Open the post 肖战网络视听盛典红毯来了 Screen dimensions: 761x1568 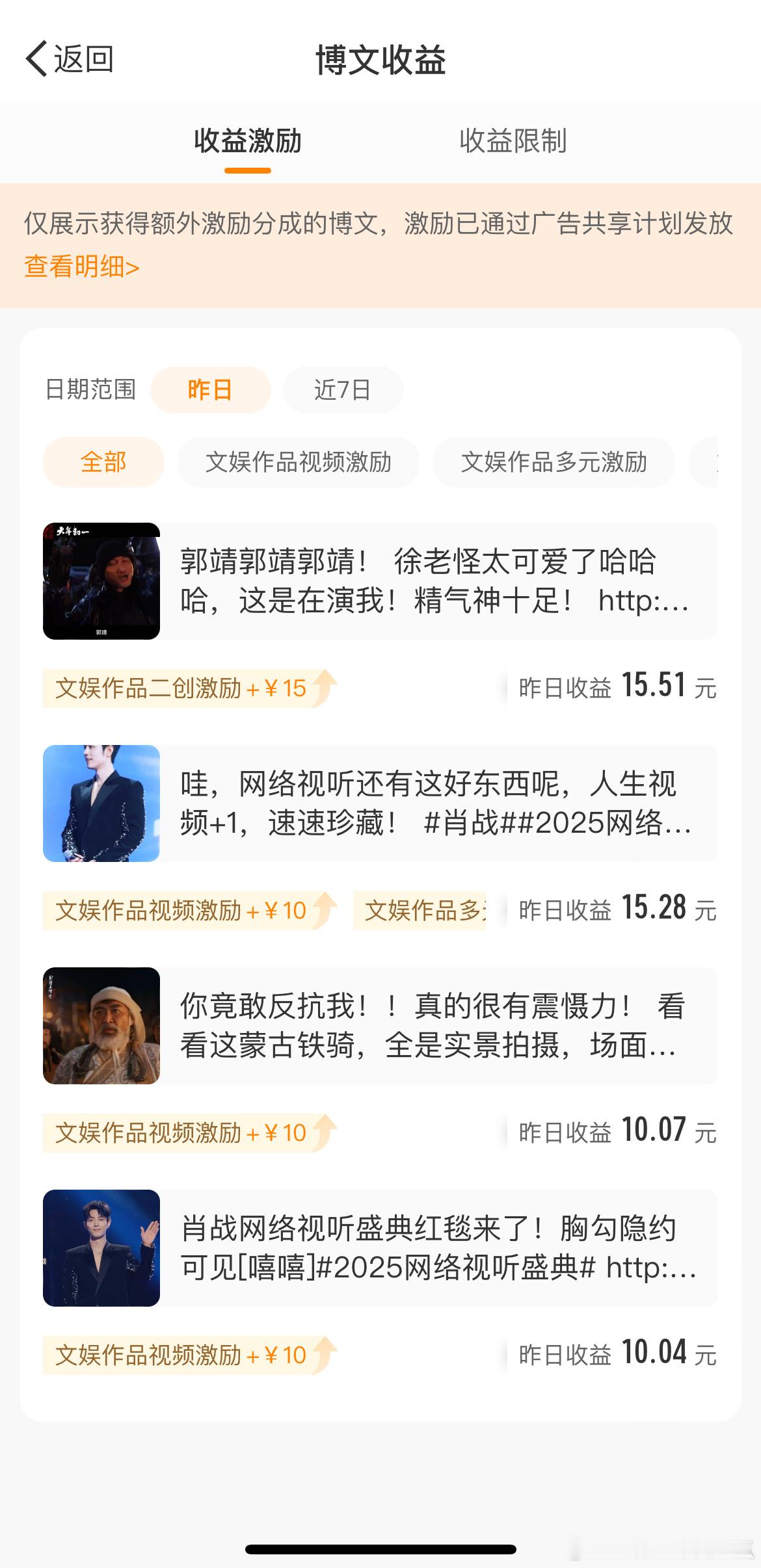pos(380,1248)
